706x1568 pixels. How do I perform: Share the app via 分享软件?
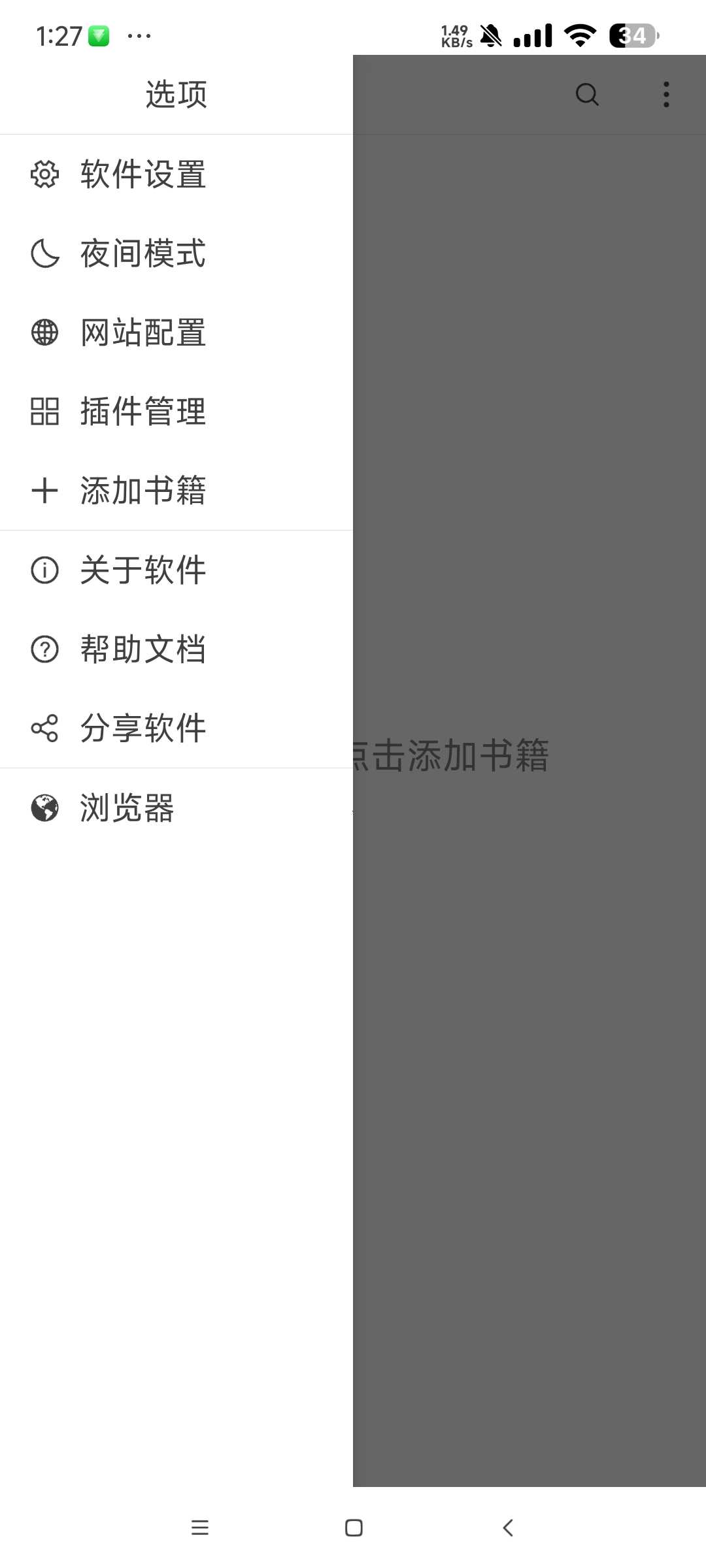(176, 728)
